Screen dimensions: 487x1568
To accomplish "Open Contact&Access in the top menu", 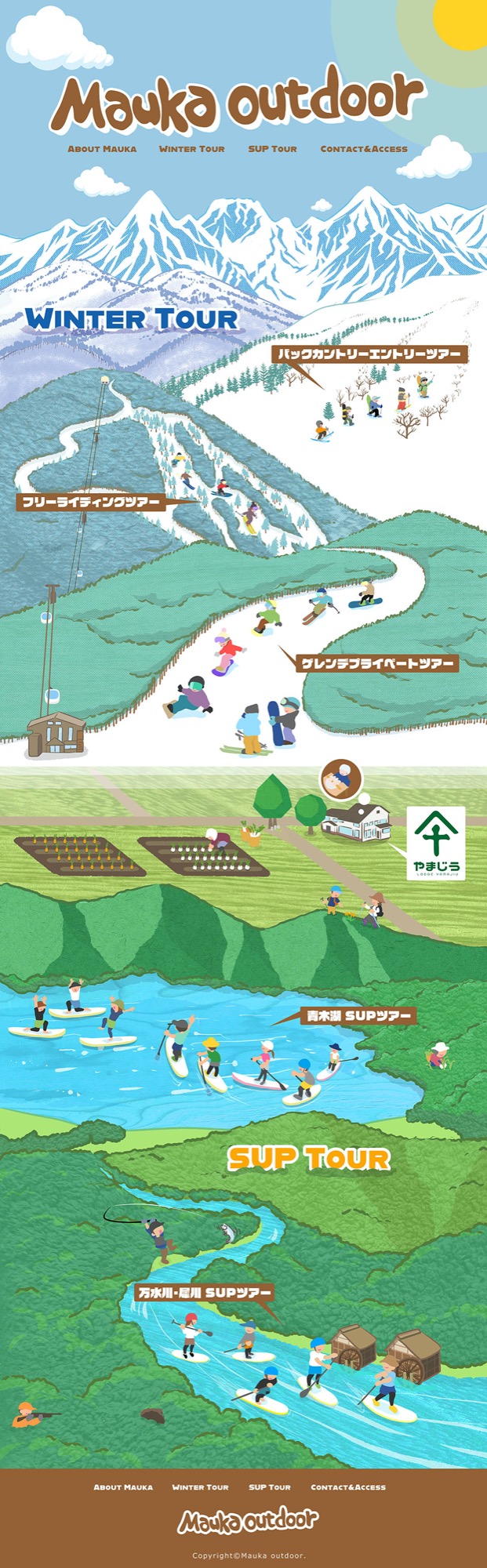I will pyautogui.click(x=364, y=149).
